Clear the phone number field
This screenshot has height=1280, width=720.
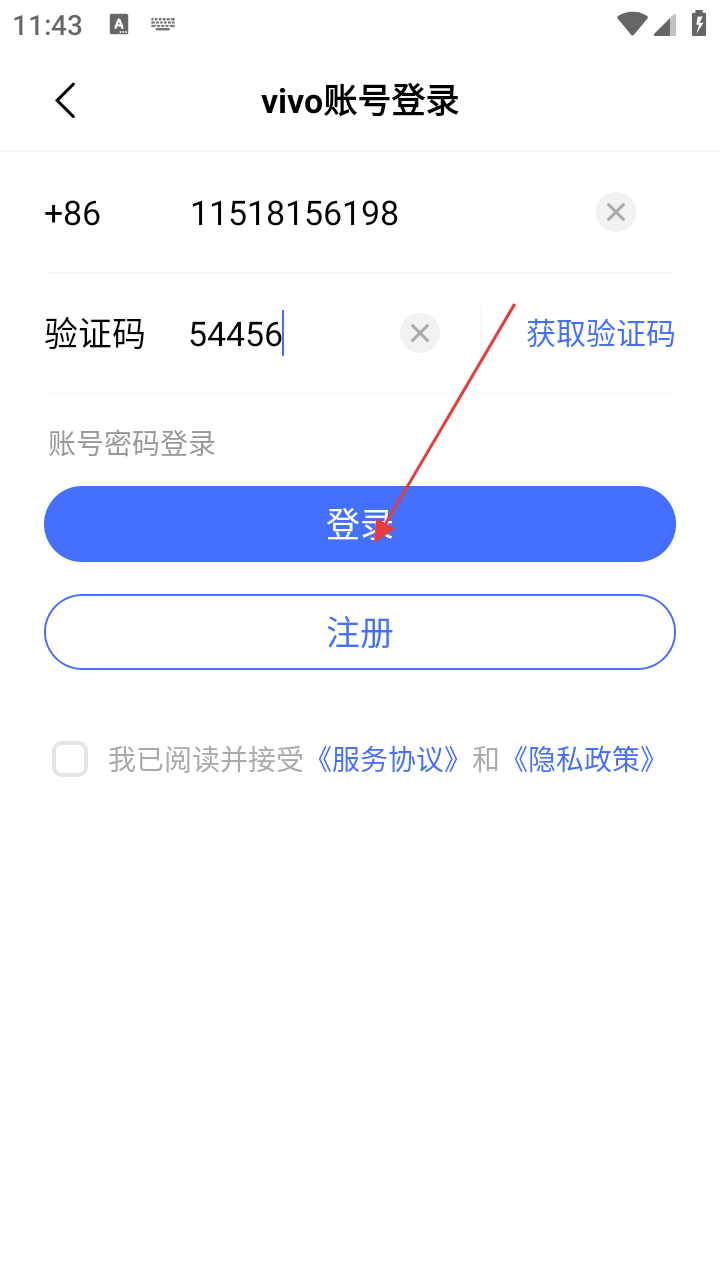pyautogui.click(x=616, y=212)
